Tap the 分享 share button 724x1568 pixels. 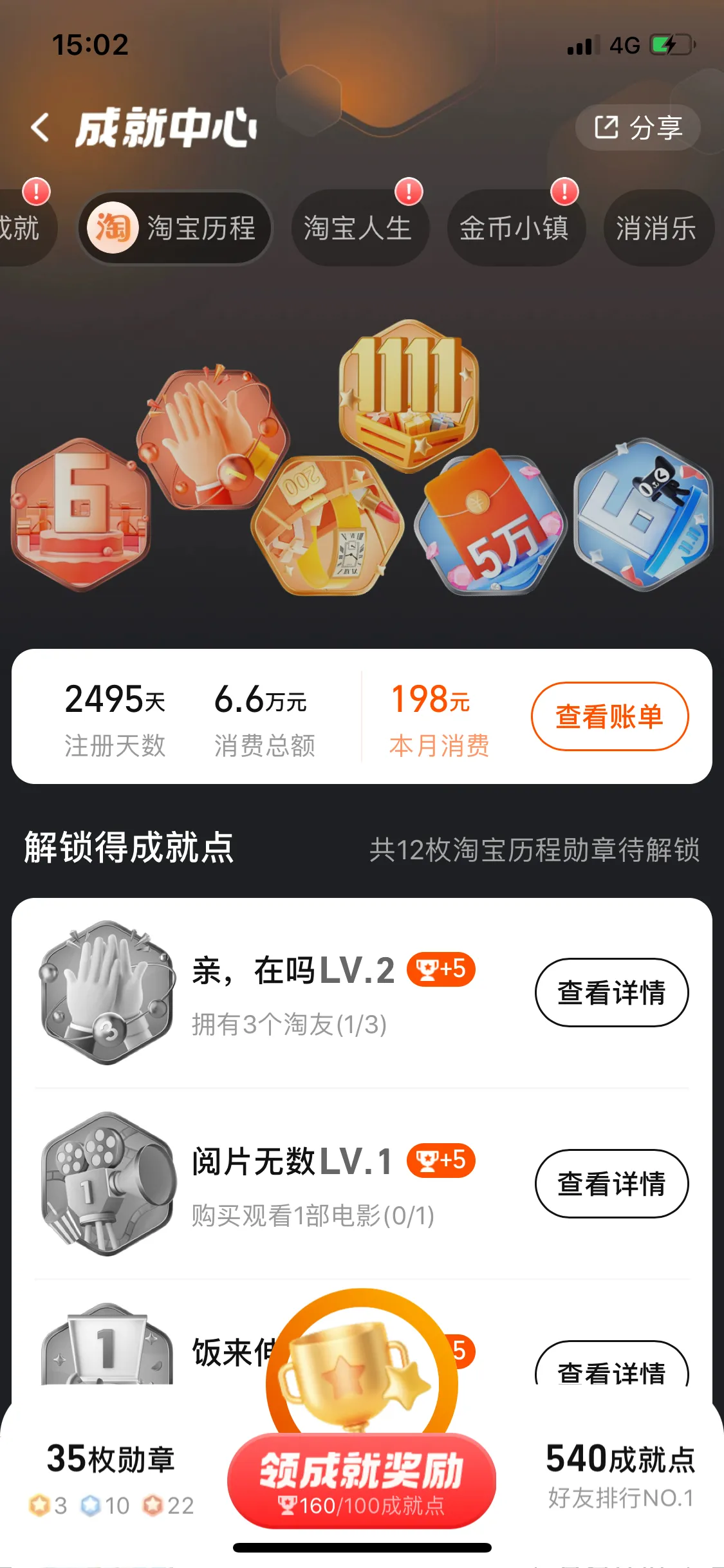tap(637, 127)
